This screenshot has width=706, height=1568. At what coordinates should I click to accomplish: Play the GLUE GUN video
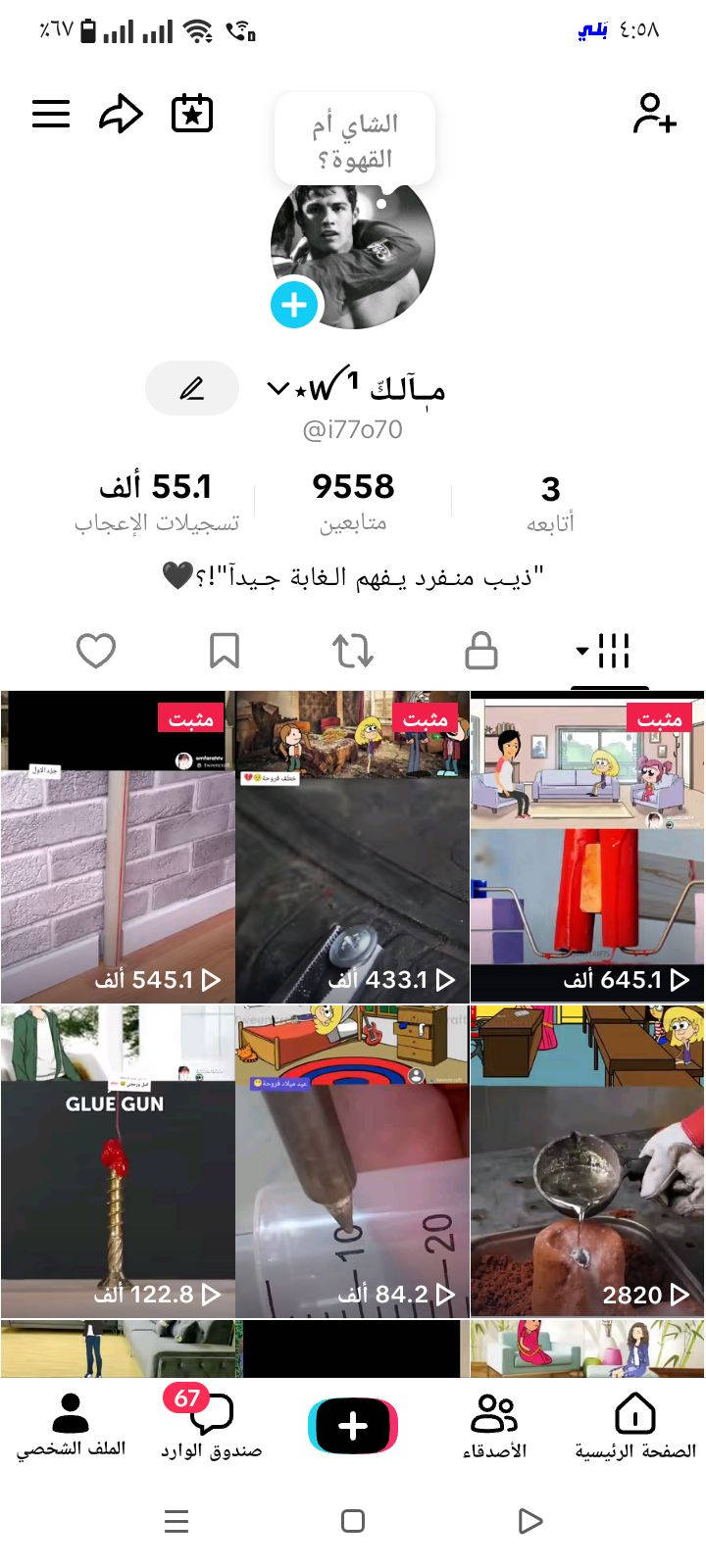(118, 1161)
